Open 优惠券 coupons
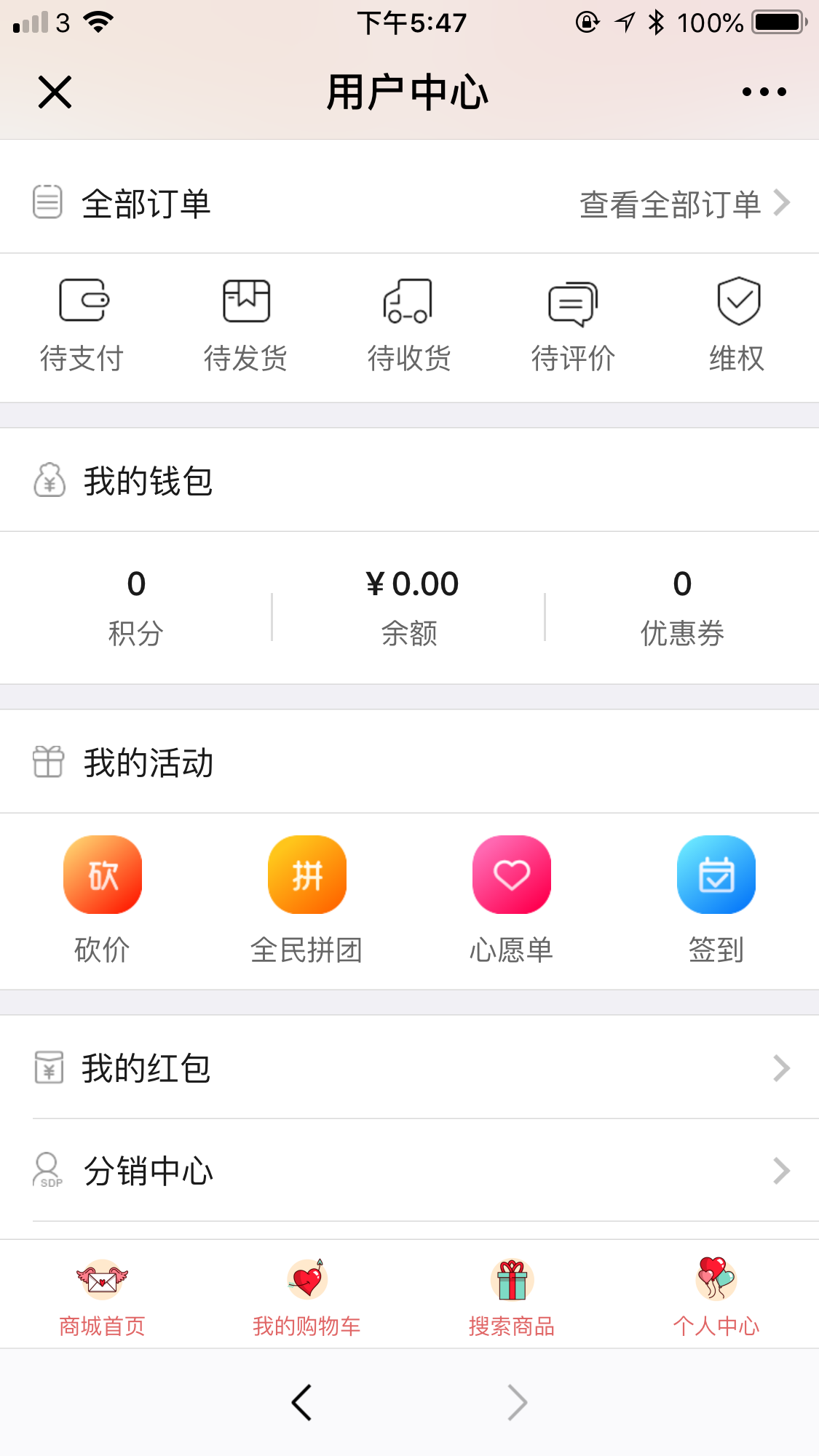This screenshot has height=1456, width=819. (682, 608)
